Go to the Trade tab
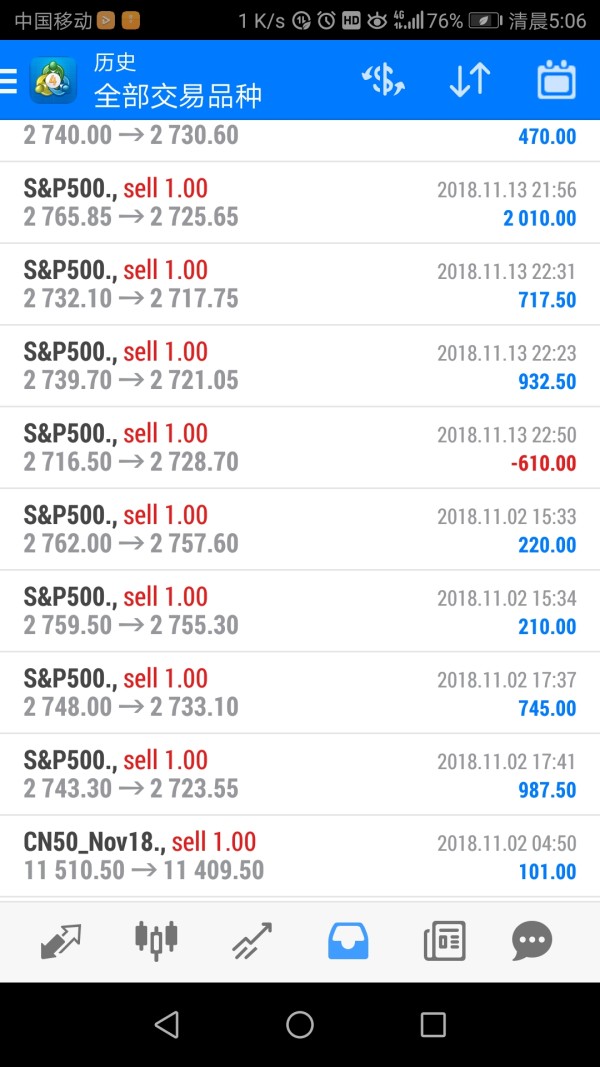 tap(252, 941)
